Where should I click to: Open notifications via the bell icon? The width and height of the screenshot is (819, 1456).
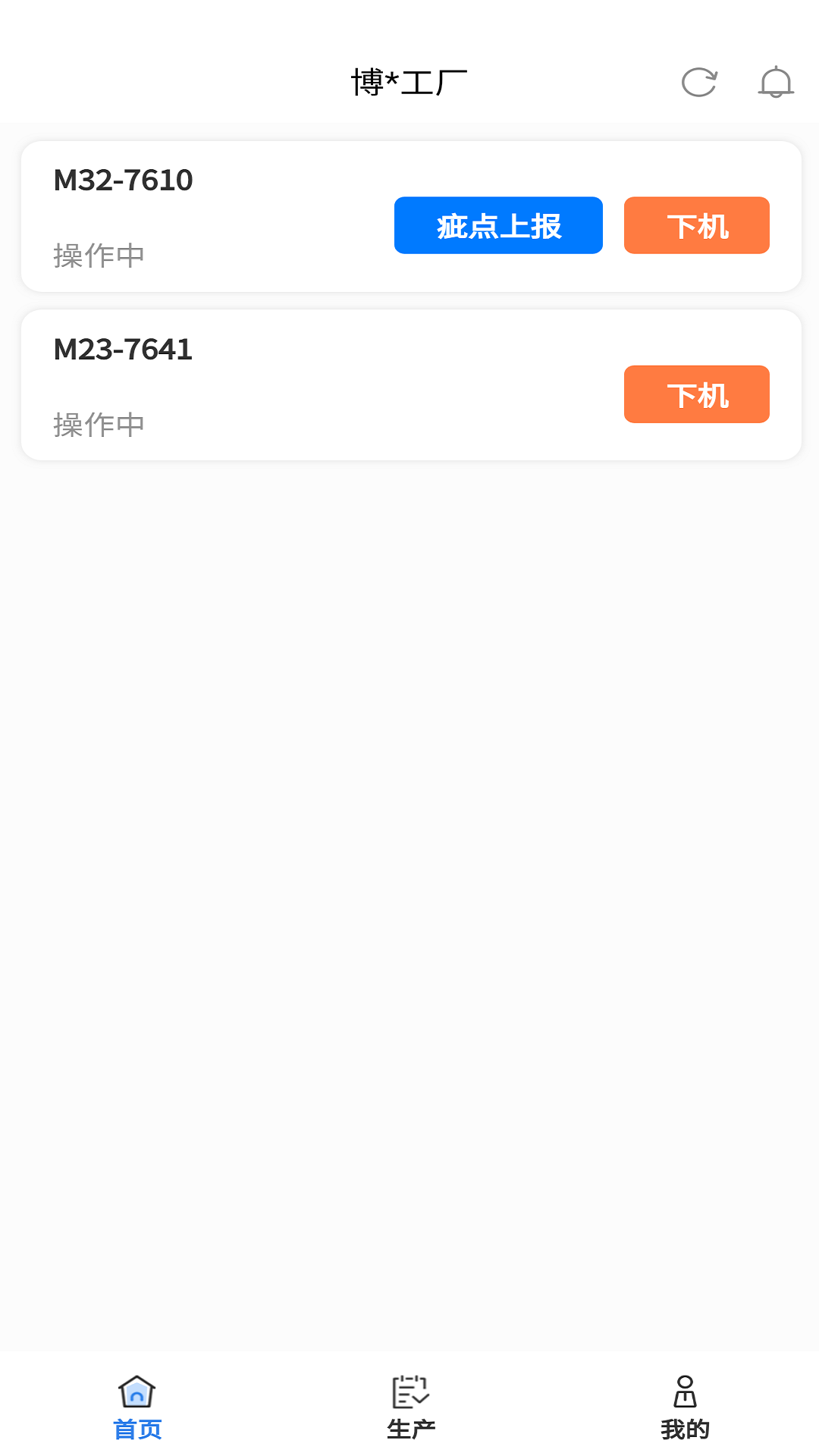774,83
